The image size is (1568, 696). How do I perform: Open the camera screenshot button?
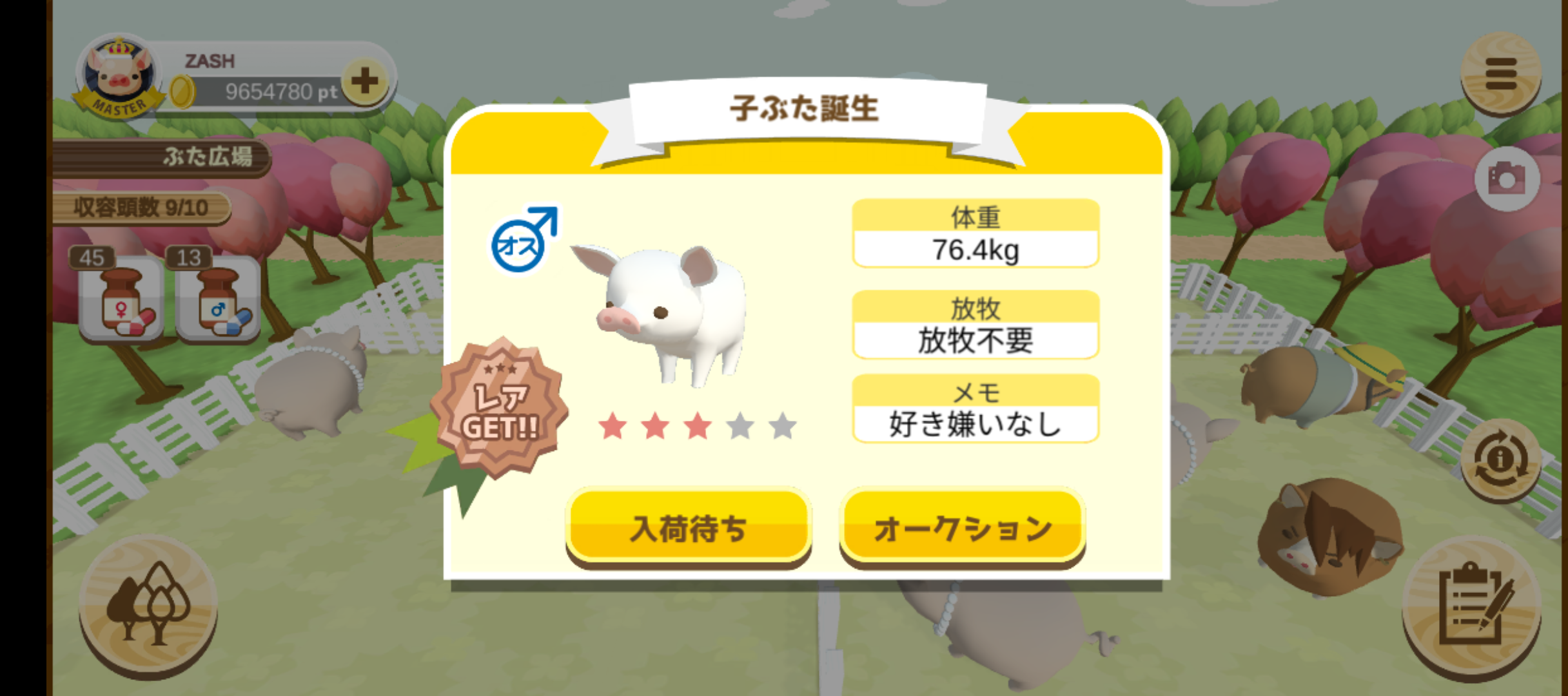point(1507,179)
